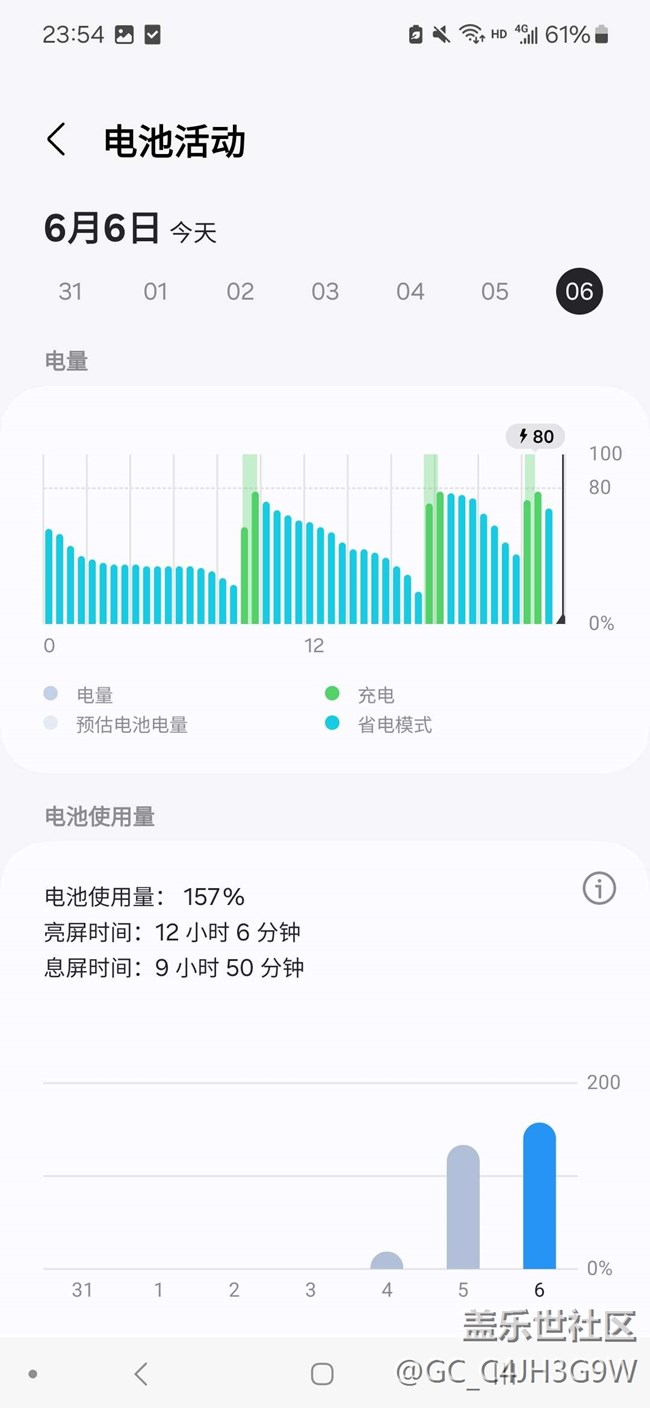Tap the day 4 usage bar
650x1408 pixels.
[x=387, y=1260]
